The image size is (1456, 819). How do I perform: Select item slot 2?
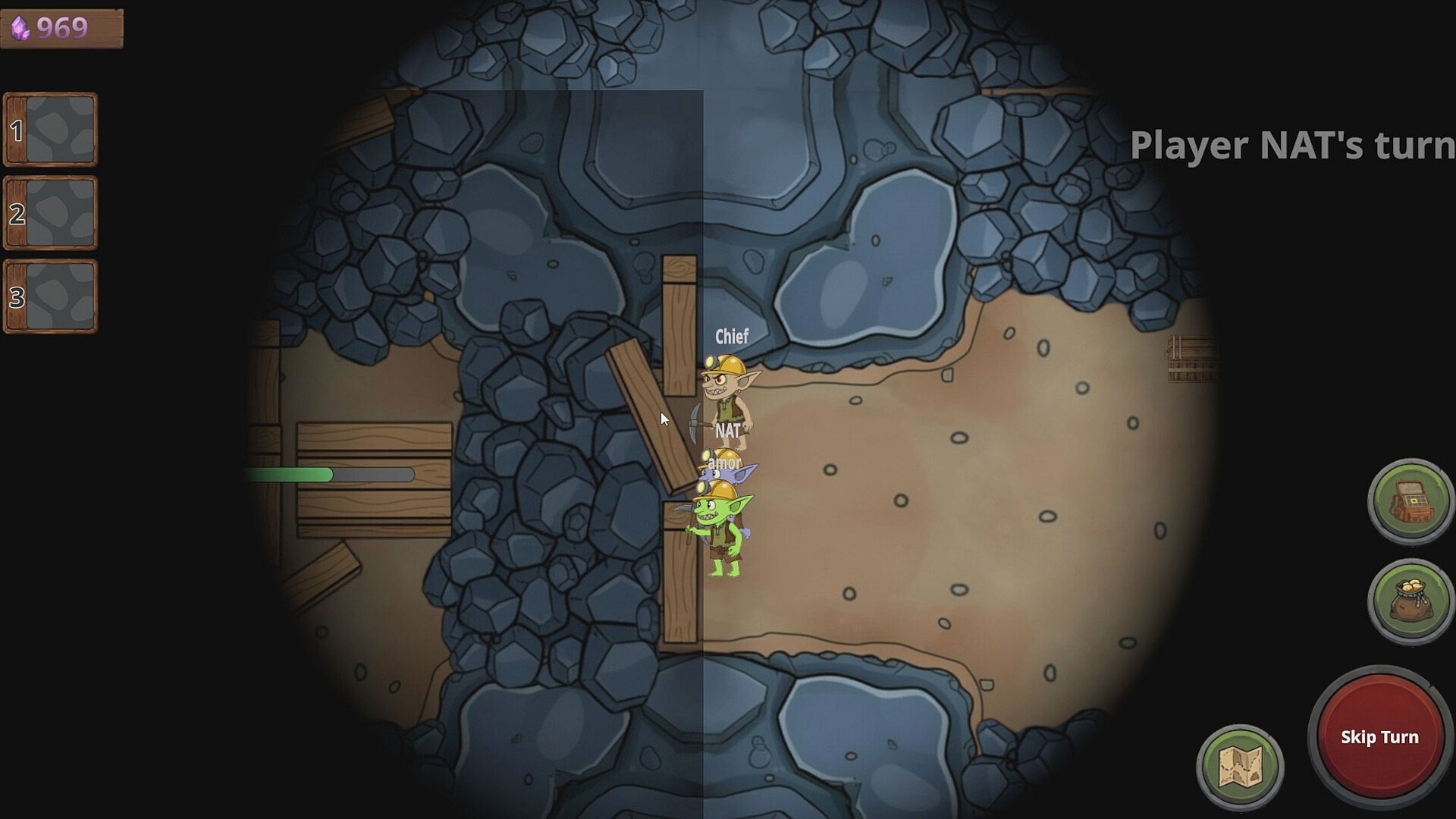[52, 213]
